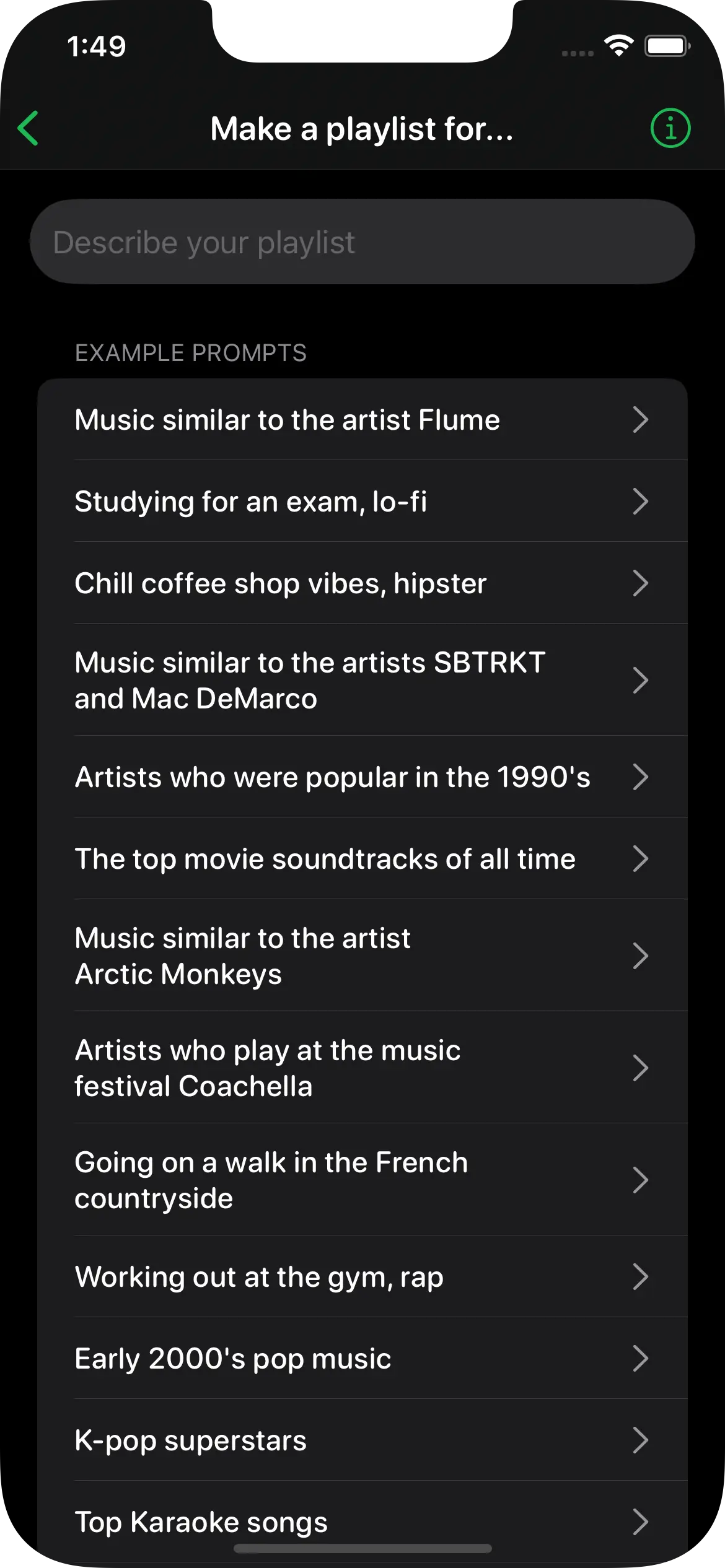Open the Working out at the gym, rap prompt
Image resolution: width=725 pixels, height=1568 pixels.
pos(362,1276)
